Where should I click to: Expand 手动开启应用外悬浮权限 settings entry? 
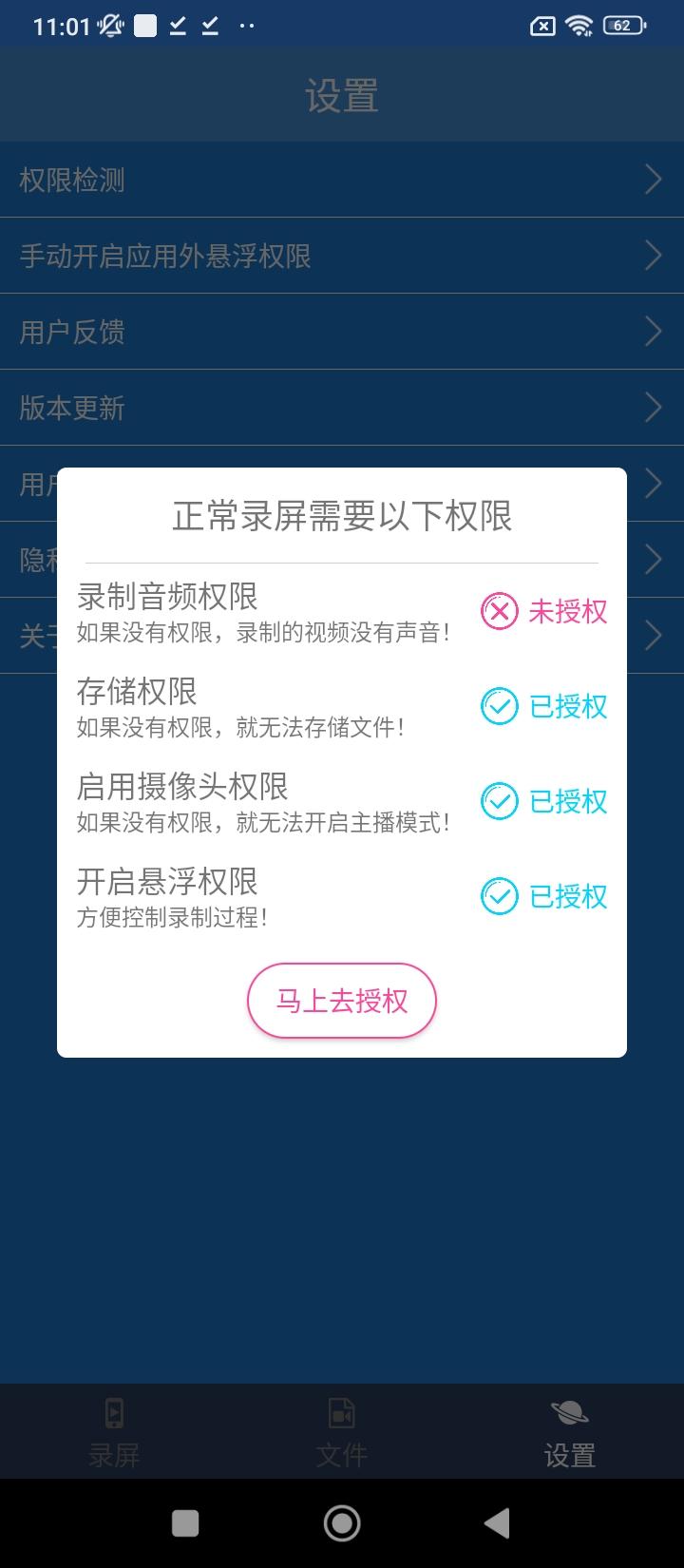pyautogui.click(x=342, y=255)
